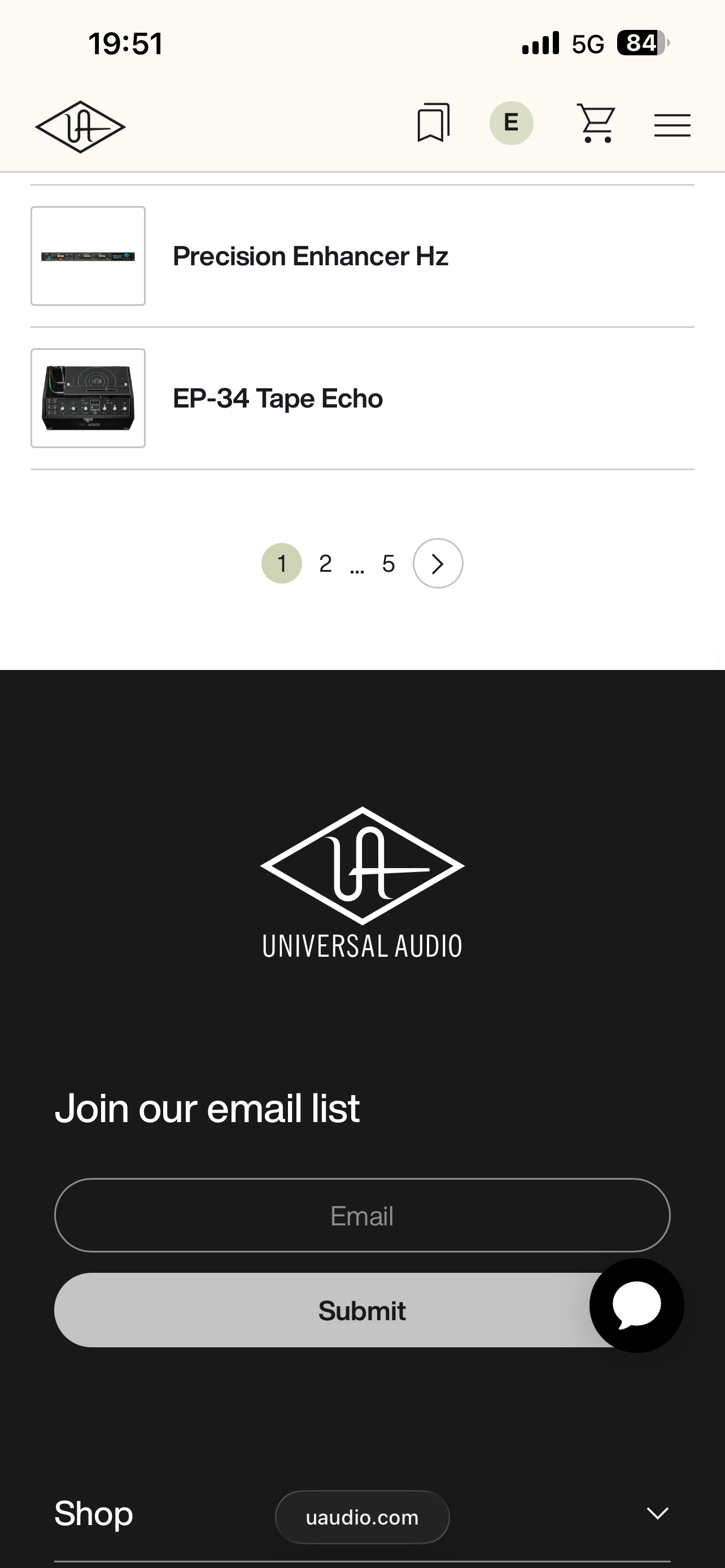Screen dimensions: 725x1568
Task: Open the account profile E avatar
Action: [512, 123]
